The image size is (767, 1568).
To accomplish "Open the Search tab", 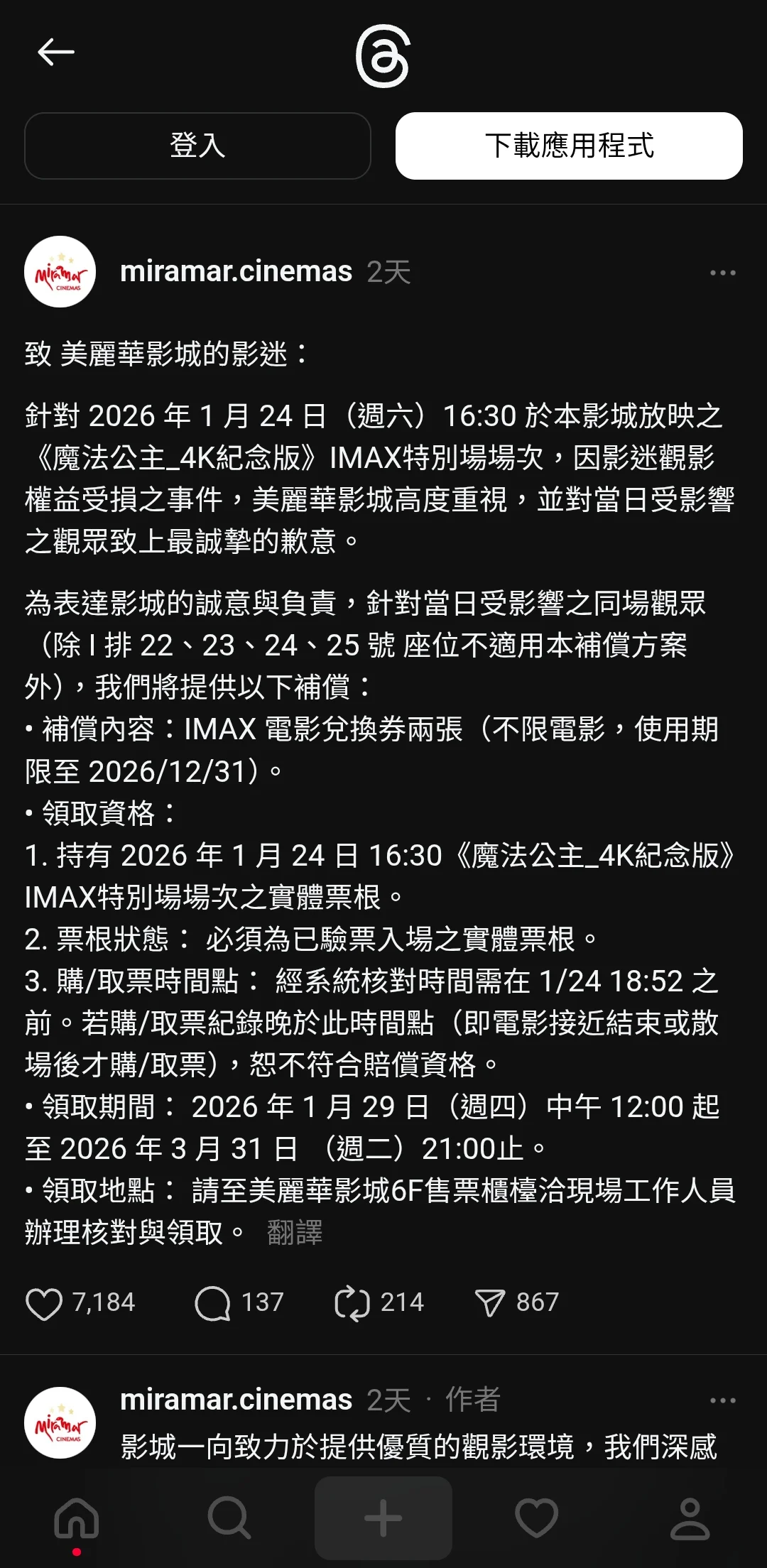I will pos(229,1519).
